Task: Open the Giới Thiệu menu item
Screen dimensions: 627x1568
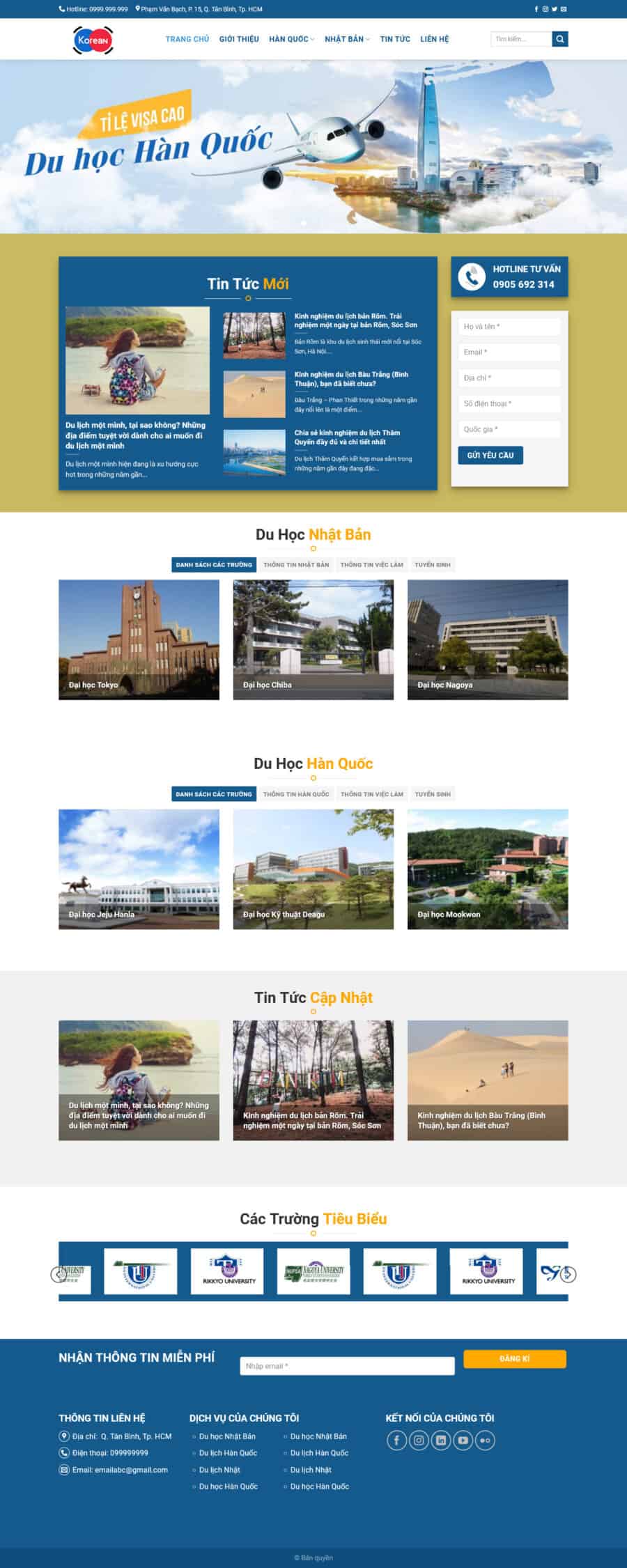Action: [x=239, y=39]
